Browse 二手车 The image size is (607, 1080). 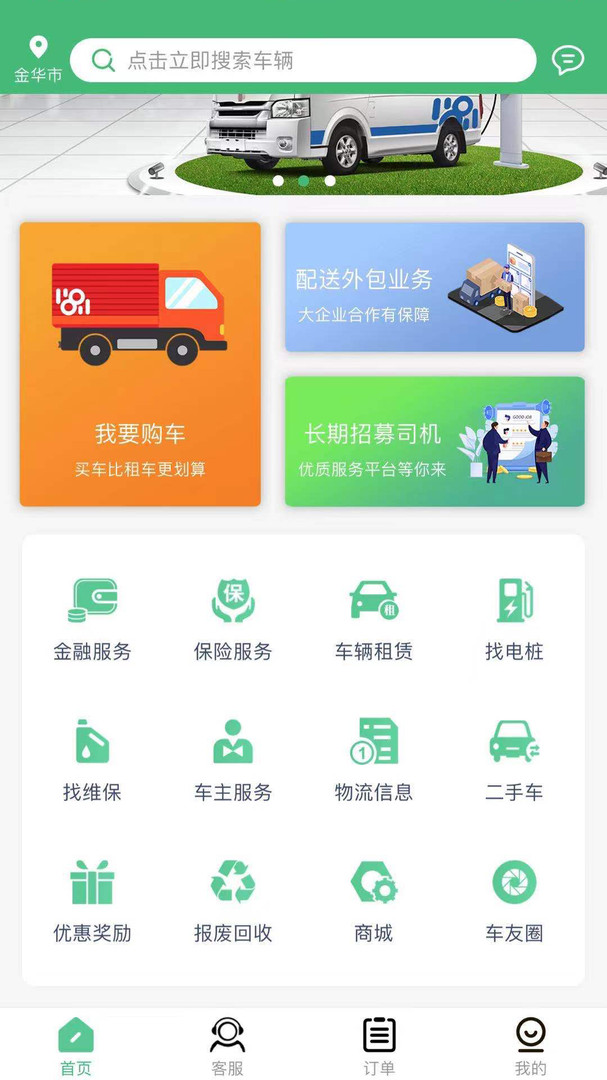coord(514,760)
